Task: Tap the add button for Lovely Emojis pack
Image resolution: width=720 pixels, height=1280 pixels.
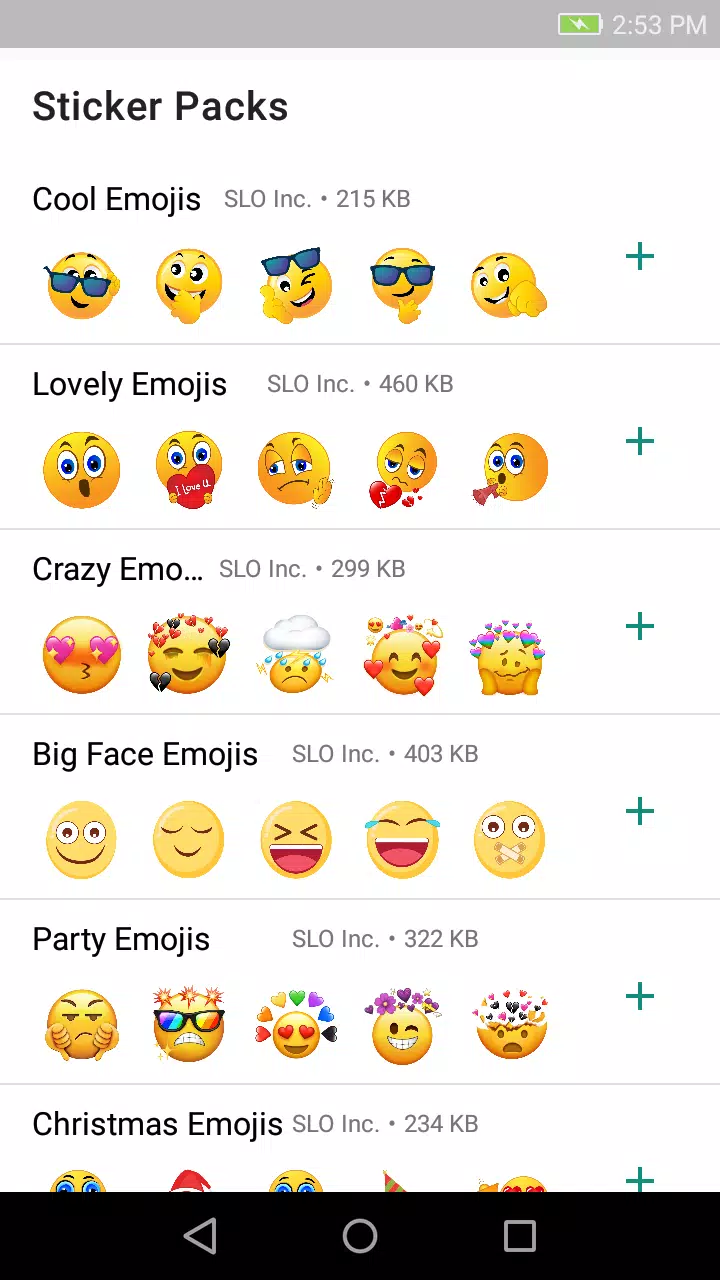Action: [x=639, y=442]
